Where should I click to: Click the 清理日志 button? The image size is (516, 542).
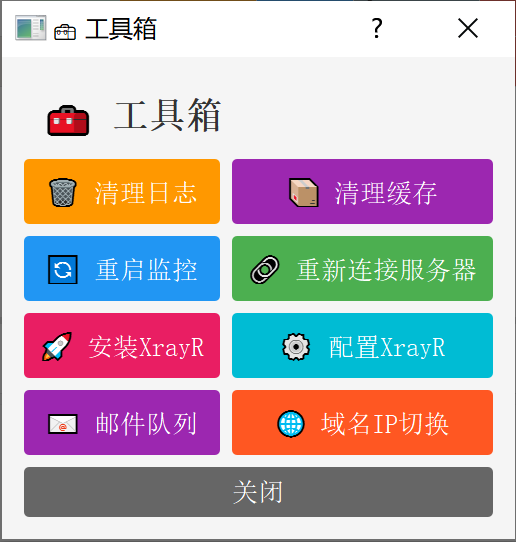[122, 191]
